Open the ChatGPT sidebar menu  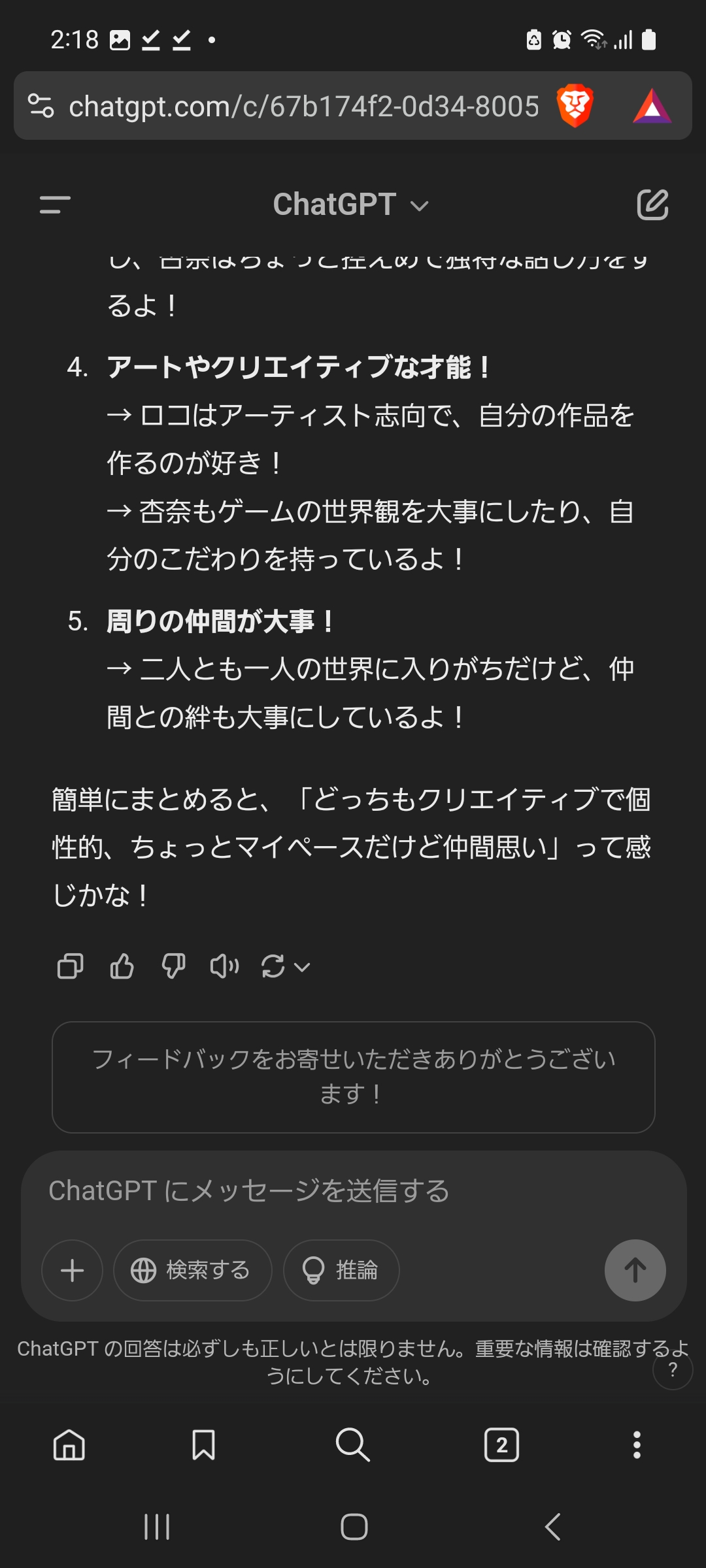(x=55, y=204)
